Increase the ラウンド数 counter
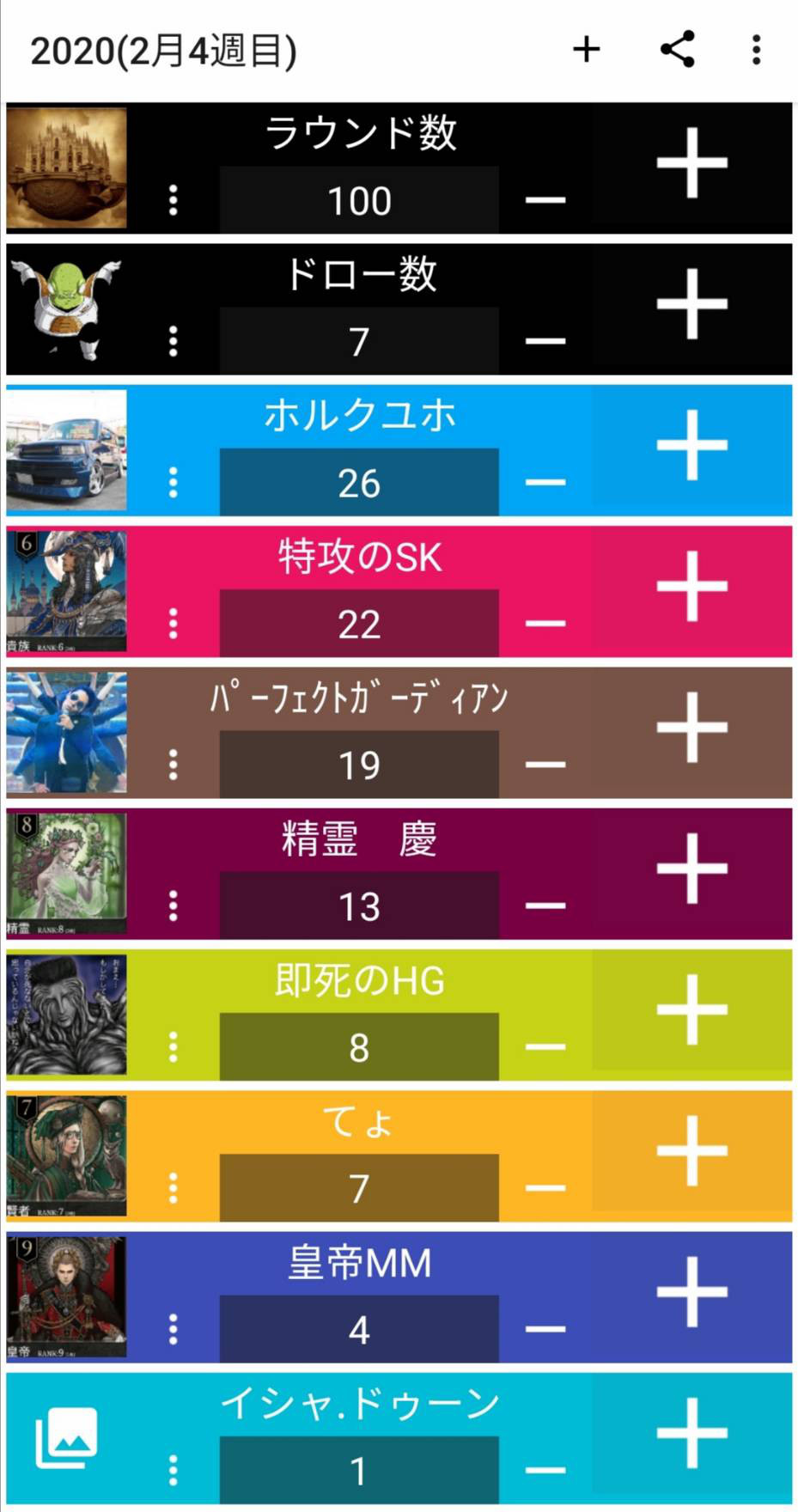 [691, 164]
